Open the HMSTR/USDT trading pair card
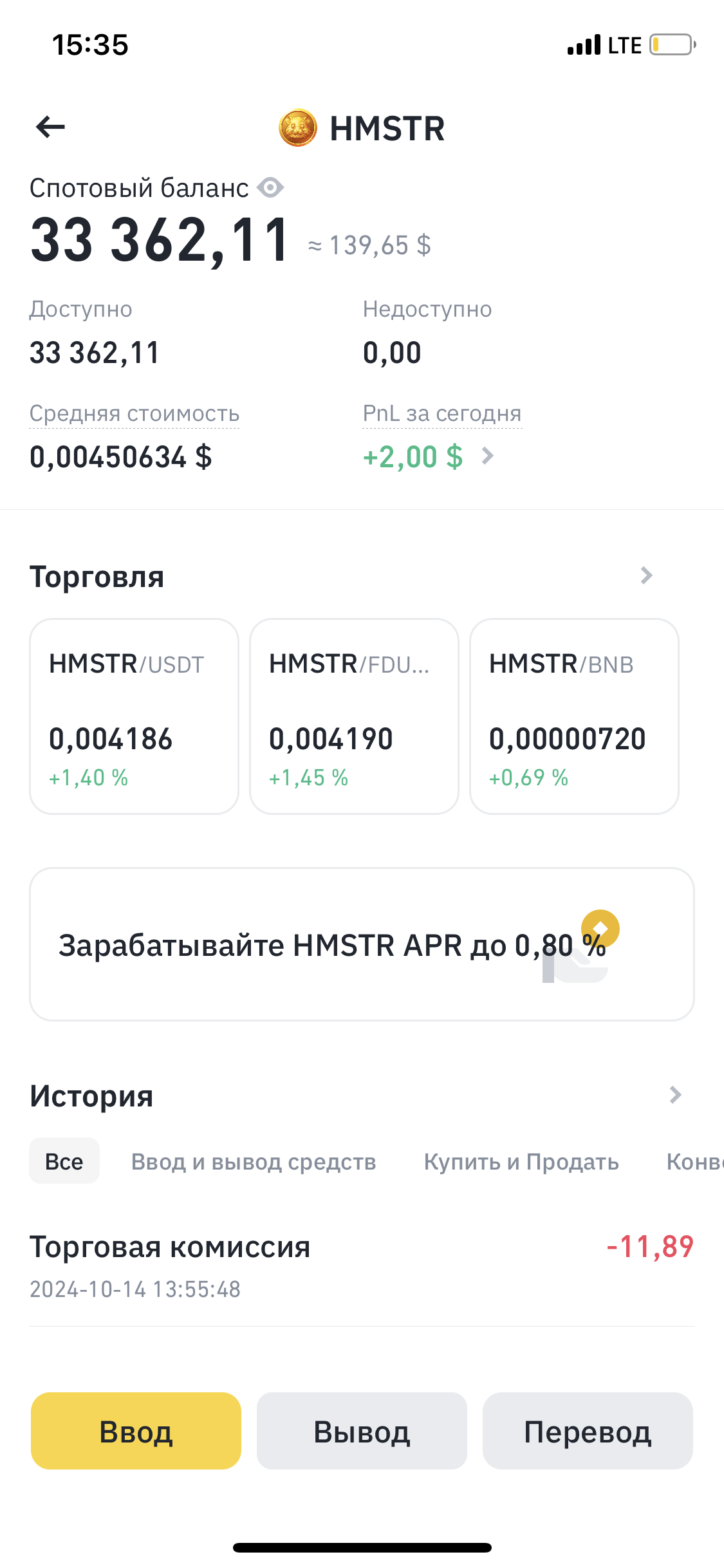This screenshot has width=724, height=1568. click(134, 716)
